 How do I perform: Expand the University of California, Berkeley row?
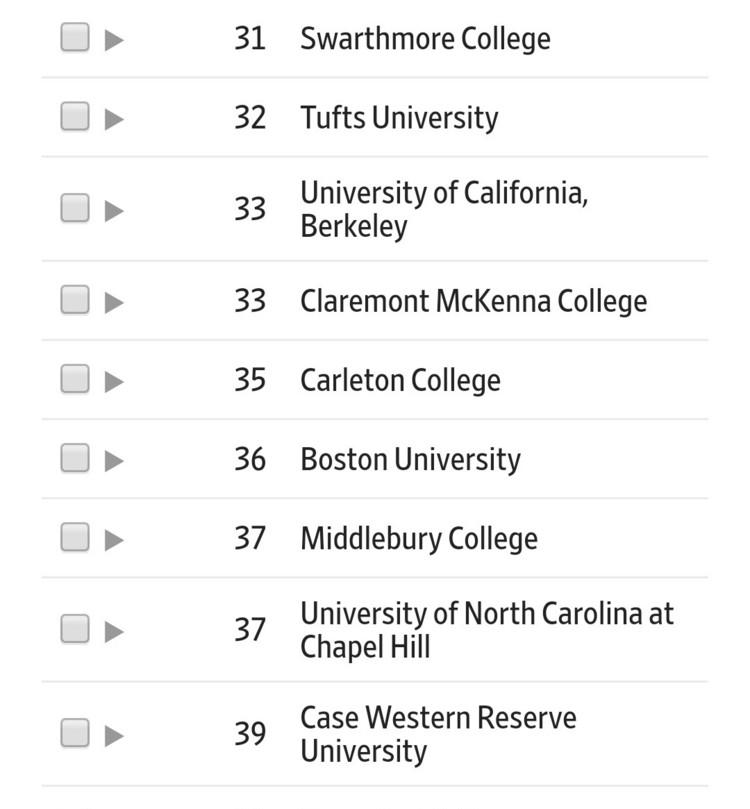[114, 210]
